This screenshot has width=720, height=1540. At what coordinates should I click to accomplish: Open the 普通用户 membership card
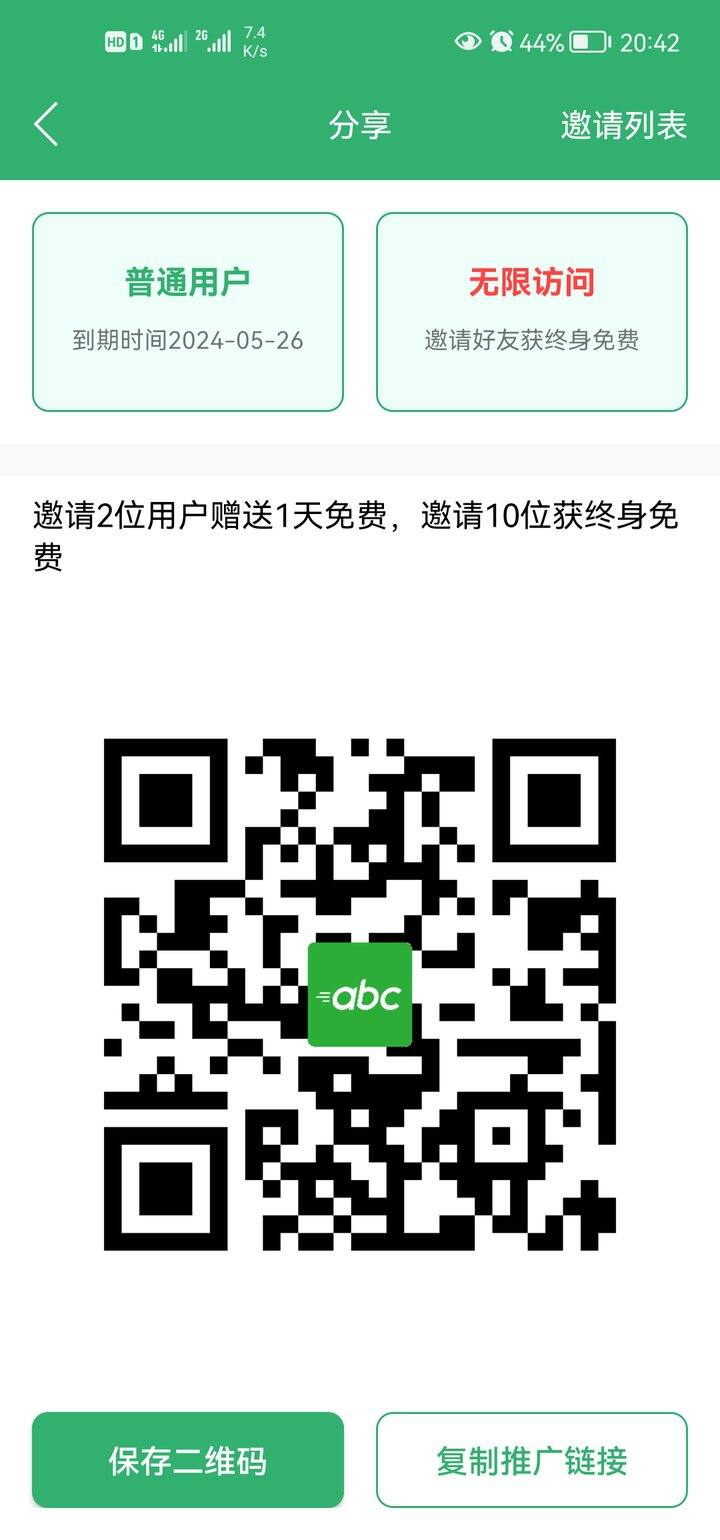tap(188, 312)
